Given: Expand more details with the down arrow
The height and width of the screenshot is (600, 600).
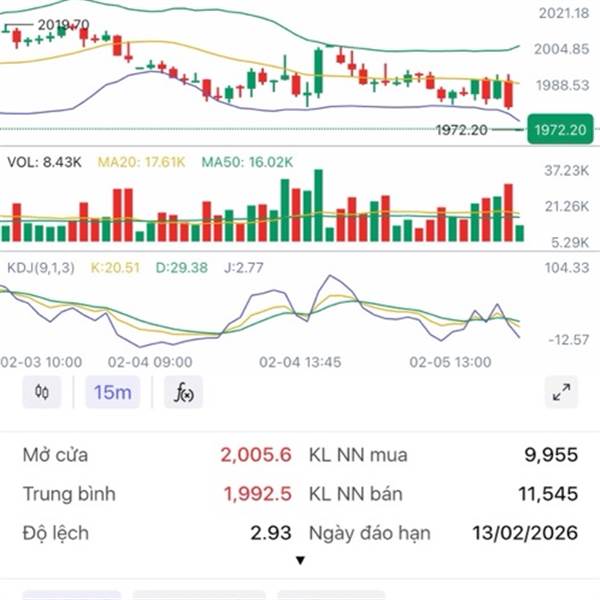Looking at the screenshot, I should click(299, 560).
